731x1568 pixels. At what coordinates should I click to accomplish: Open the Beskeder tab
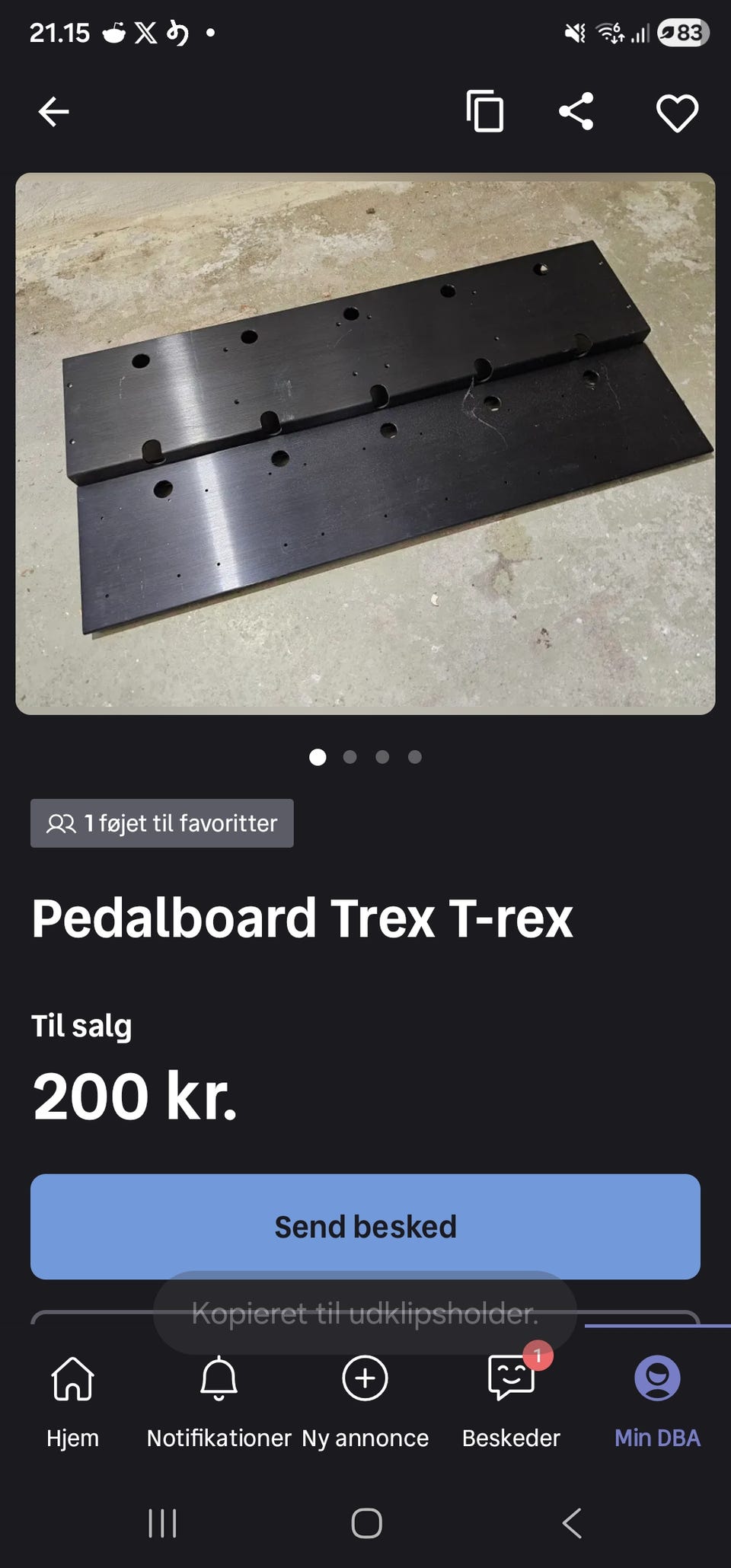pos(511,1402)
